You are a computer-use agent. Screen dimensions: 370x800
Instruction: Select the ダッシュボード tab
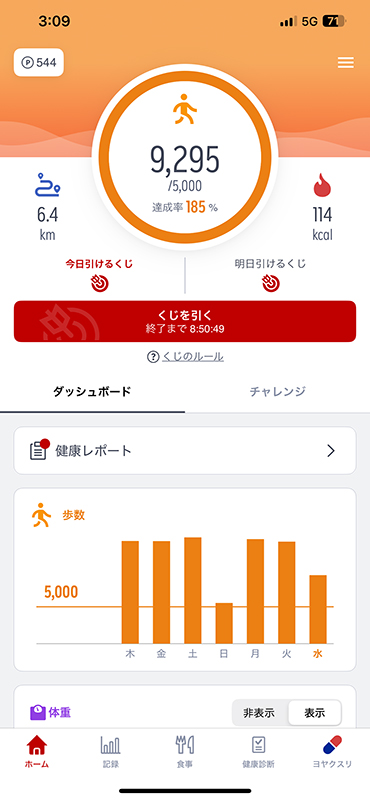(x=92, y=391)
